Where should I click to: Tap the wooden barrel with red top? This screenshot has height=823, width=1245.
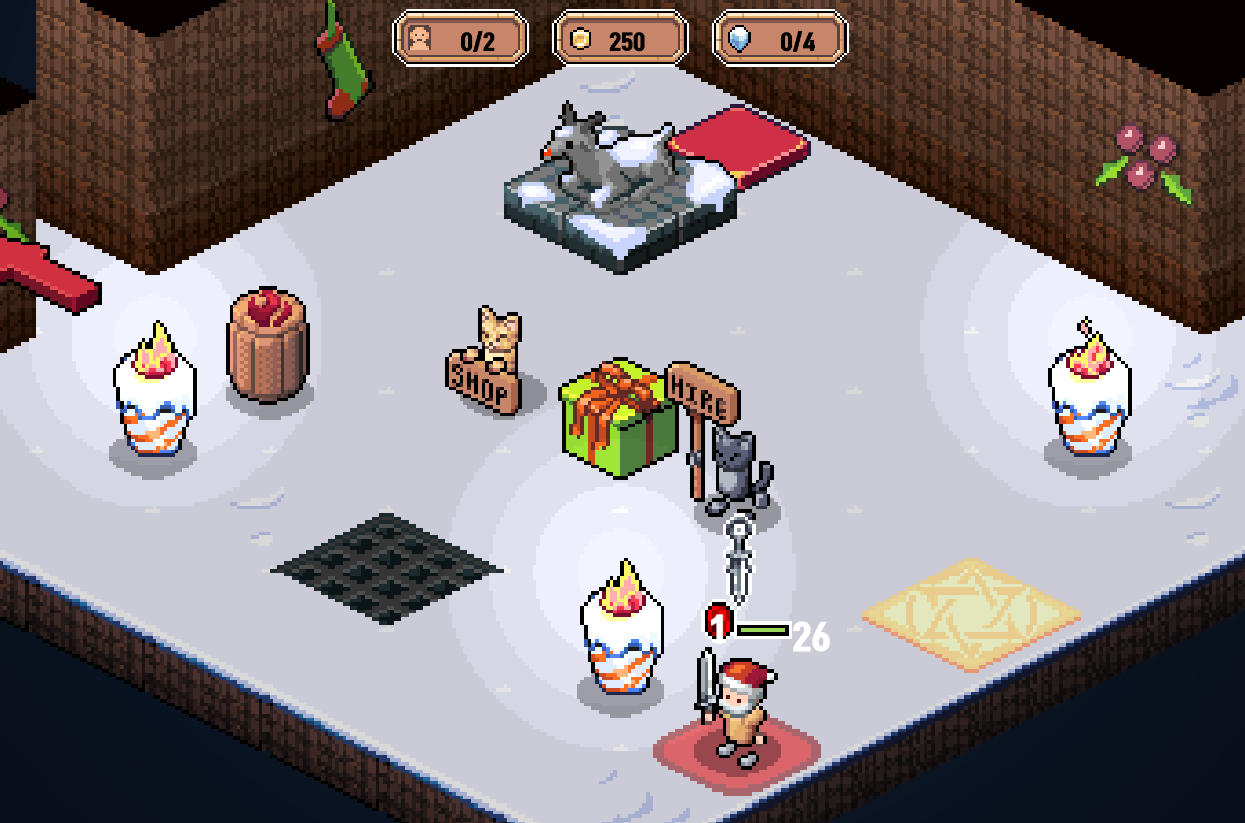(267, 345)
